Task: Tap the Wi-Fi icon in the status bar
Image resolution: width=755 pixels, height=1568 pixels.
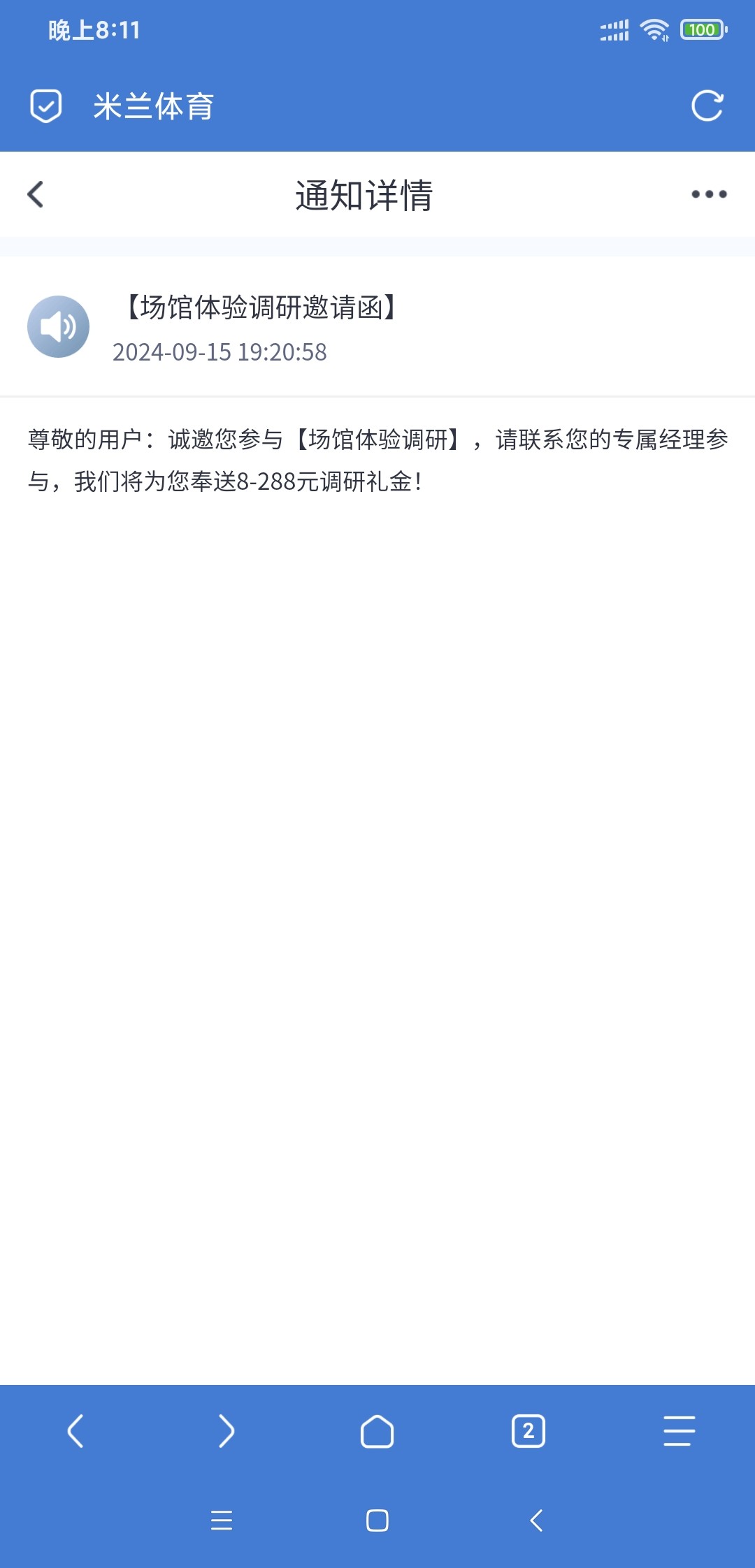Action: tap(654, 29)
